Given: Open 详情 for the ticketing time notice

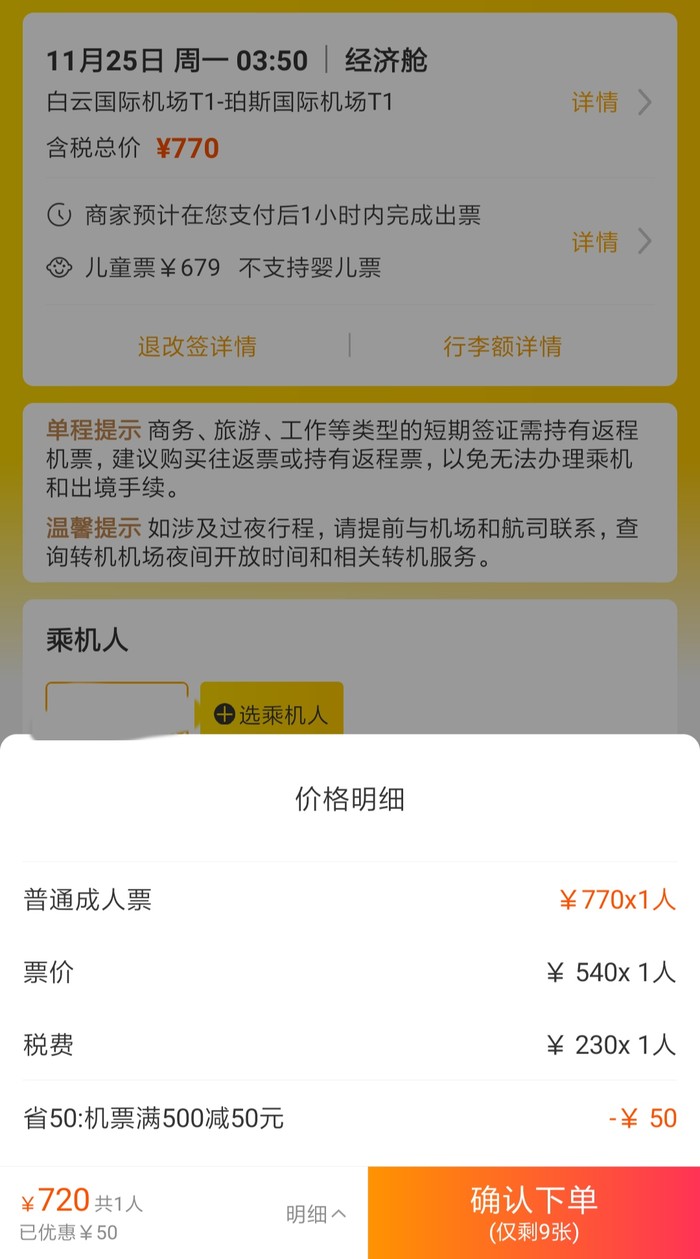Looking at the screenshot, I should [x=611, y=242].
